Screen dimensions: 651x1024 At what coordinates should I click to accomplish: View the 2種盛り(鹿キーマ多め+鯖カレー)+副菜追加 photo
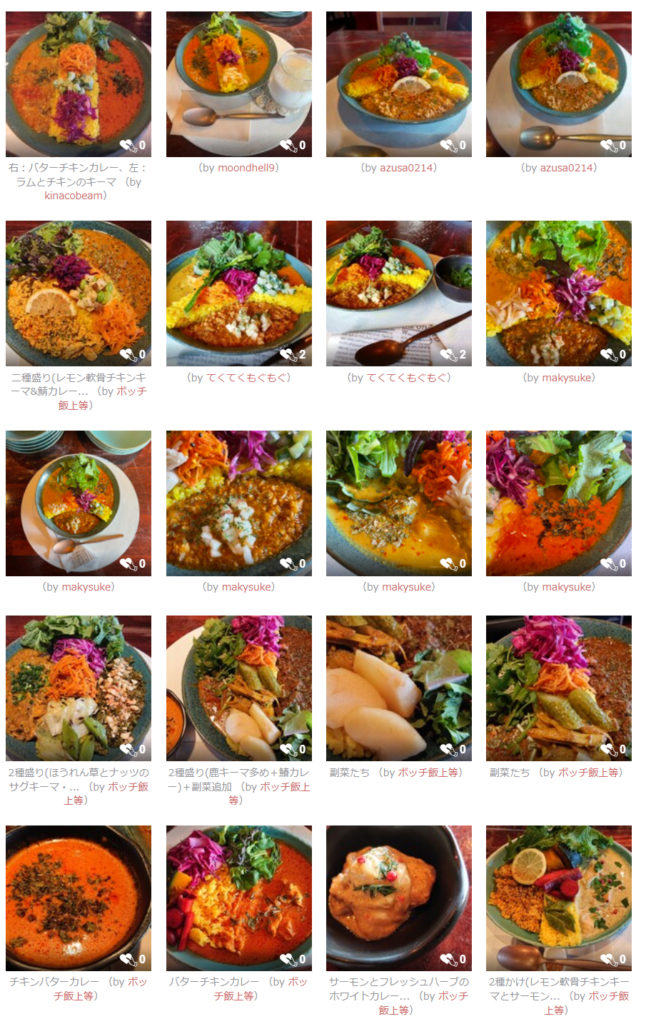[x=238, y=688]
